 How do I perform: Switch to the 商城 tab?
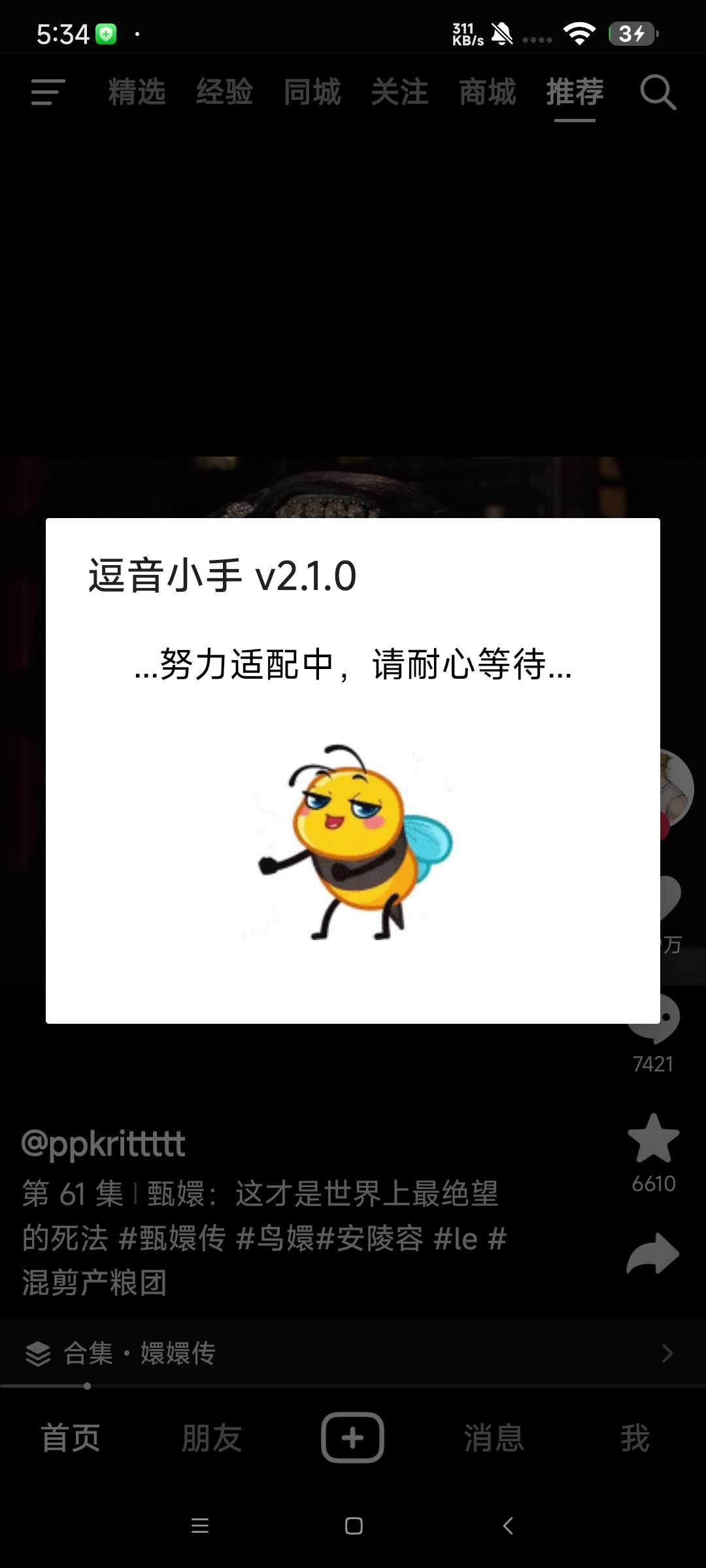487,92
